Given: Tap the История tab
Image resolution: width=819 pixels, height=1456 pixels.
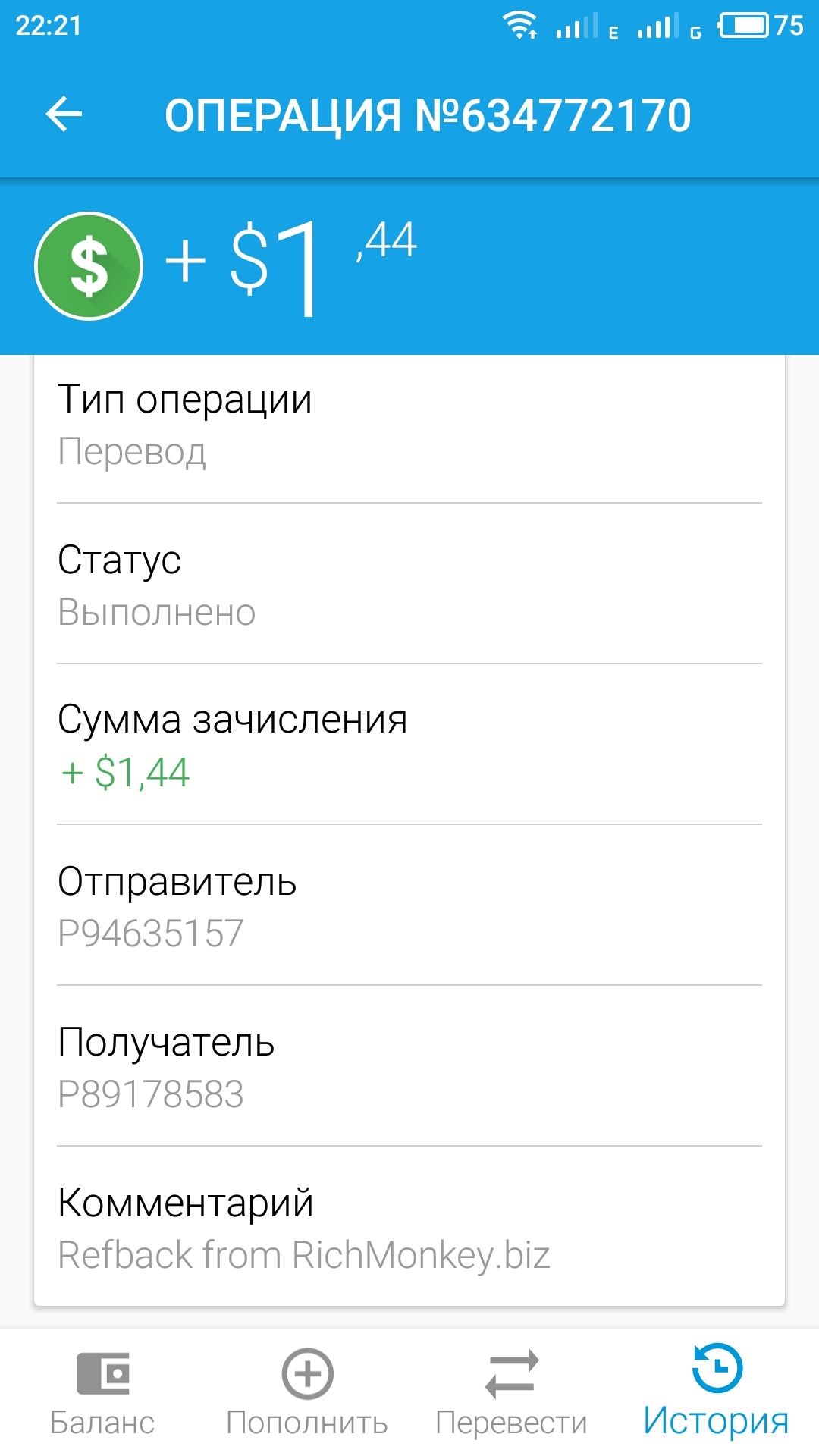Looking at the screenshot, I should (717, 1392).
